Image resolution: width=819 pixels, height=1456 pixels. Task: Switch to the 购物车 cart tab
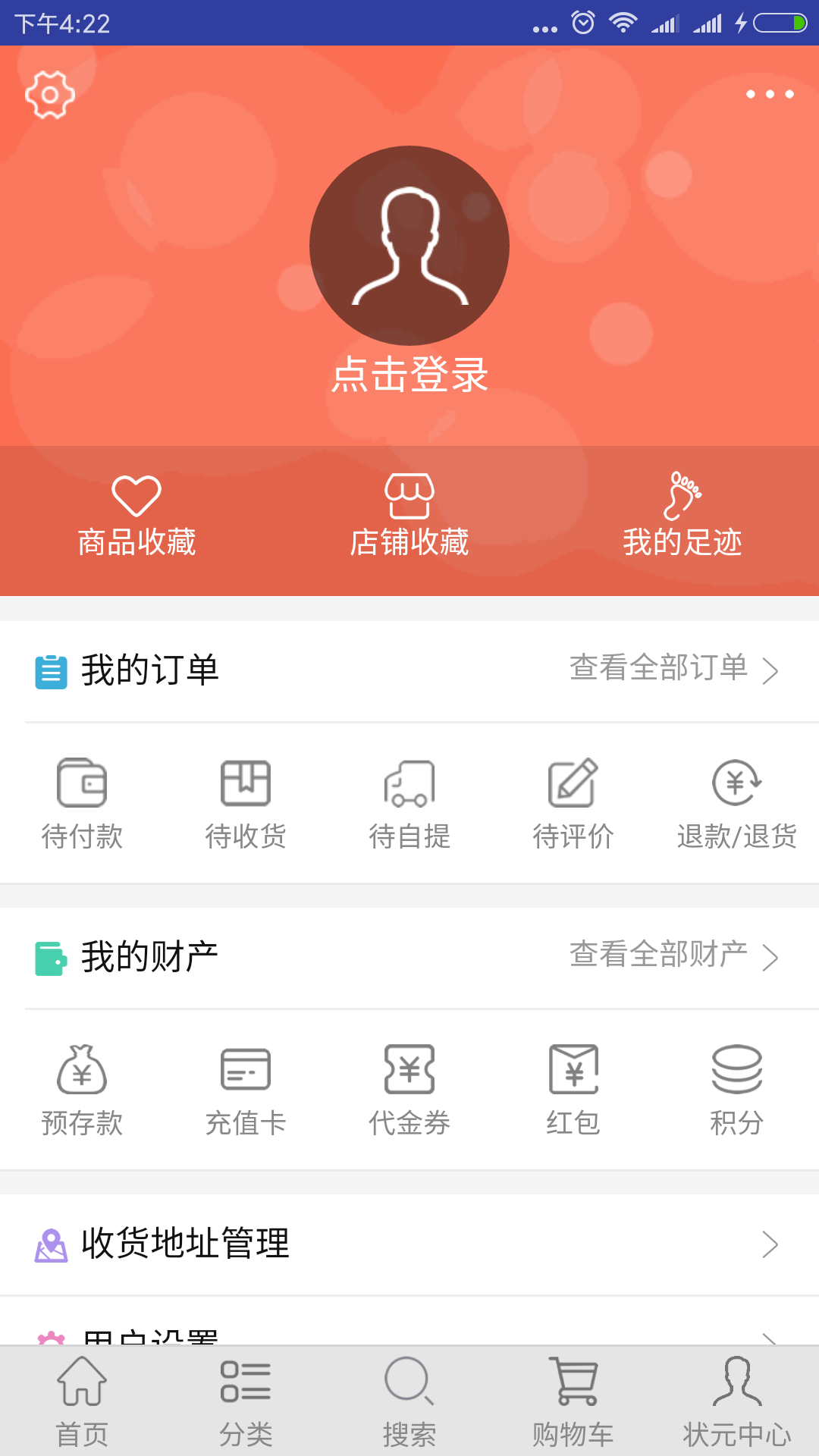coord(573,1401)
